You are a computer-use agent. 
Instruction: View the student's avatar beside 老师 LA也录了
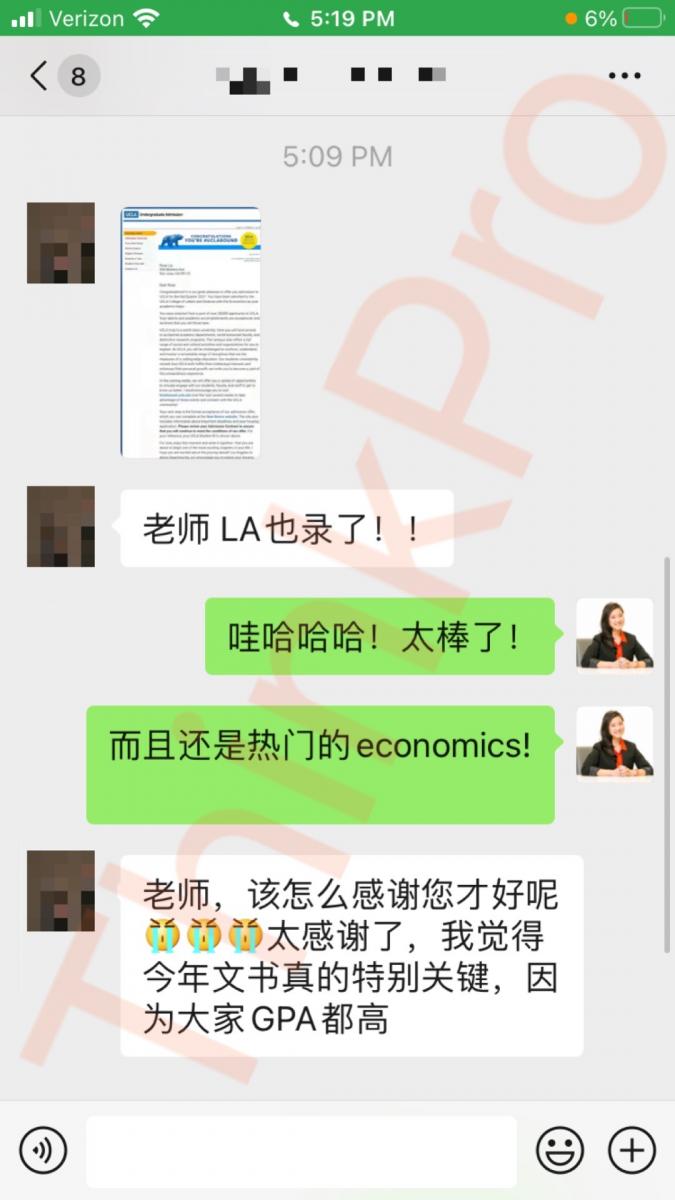(61, 527)
